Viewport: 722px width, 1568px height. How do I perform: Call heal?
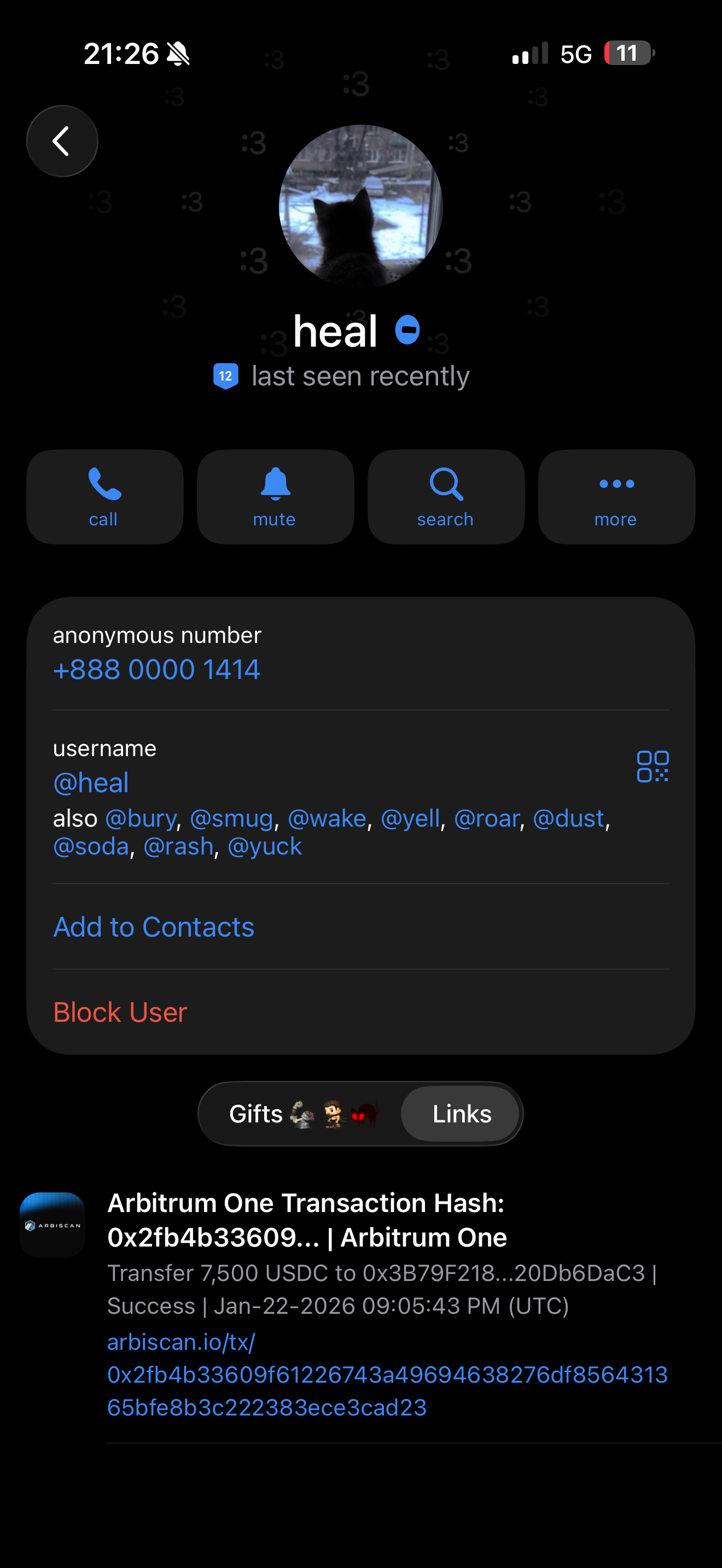point(104,496)
